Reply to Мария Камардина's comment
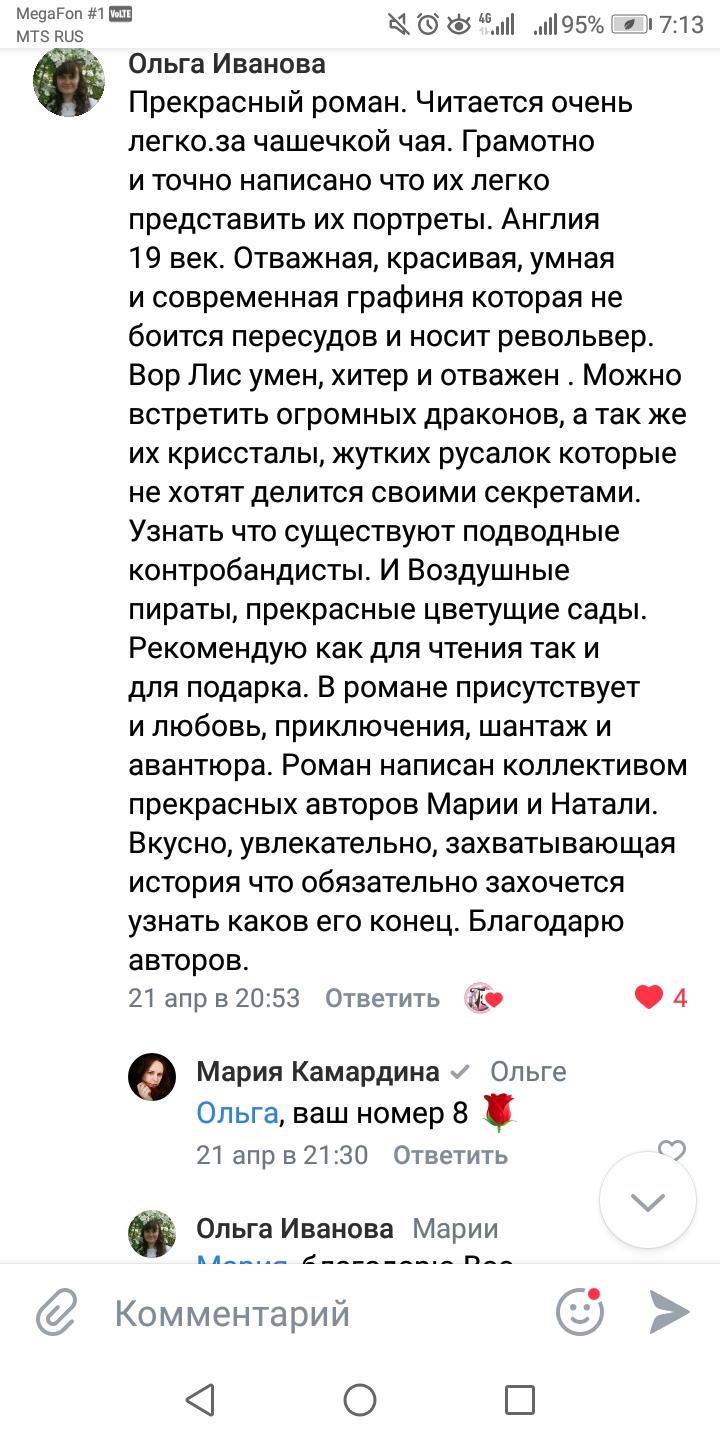 point(450,1155)
